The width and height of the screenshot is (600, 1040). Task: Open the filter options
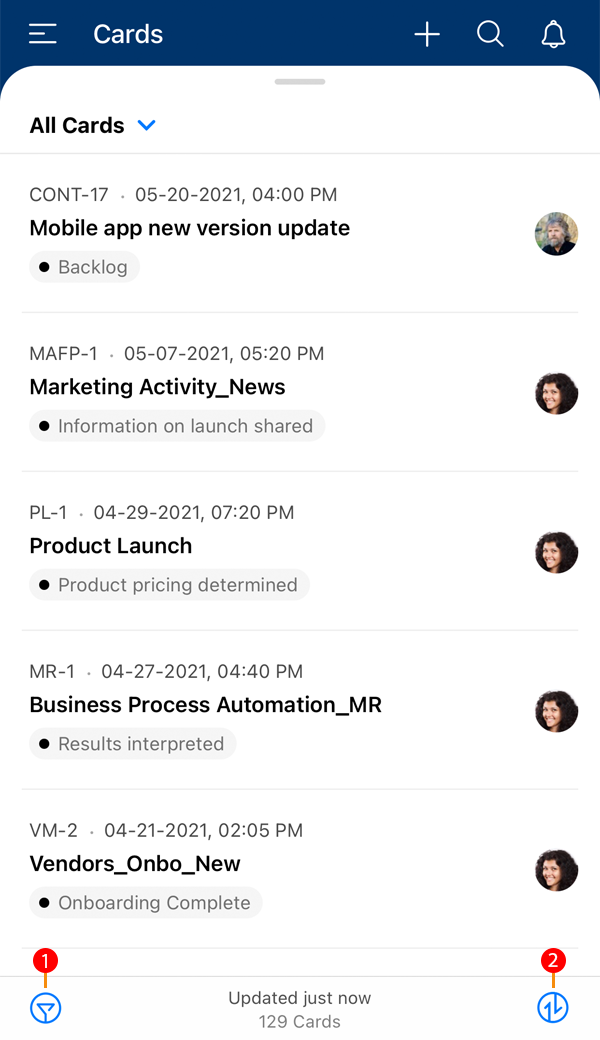tap(46, 1008)
